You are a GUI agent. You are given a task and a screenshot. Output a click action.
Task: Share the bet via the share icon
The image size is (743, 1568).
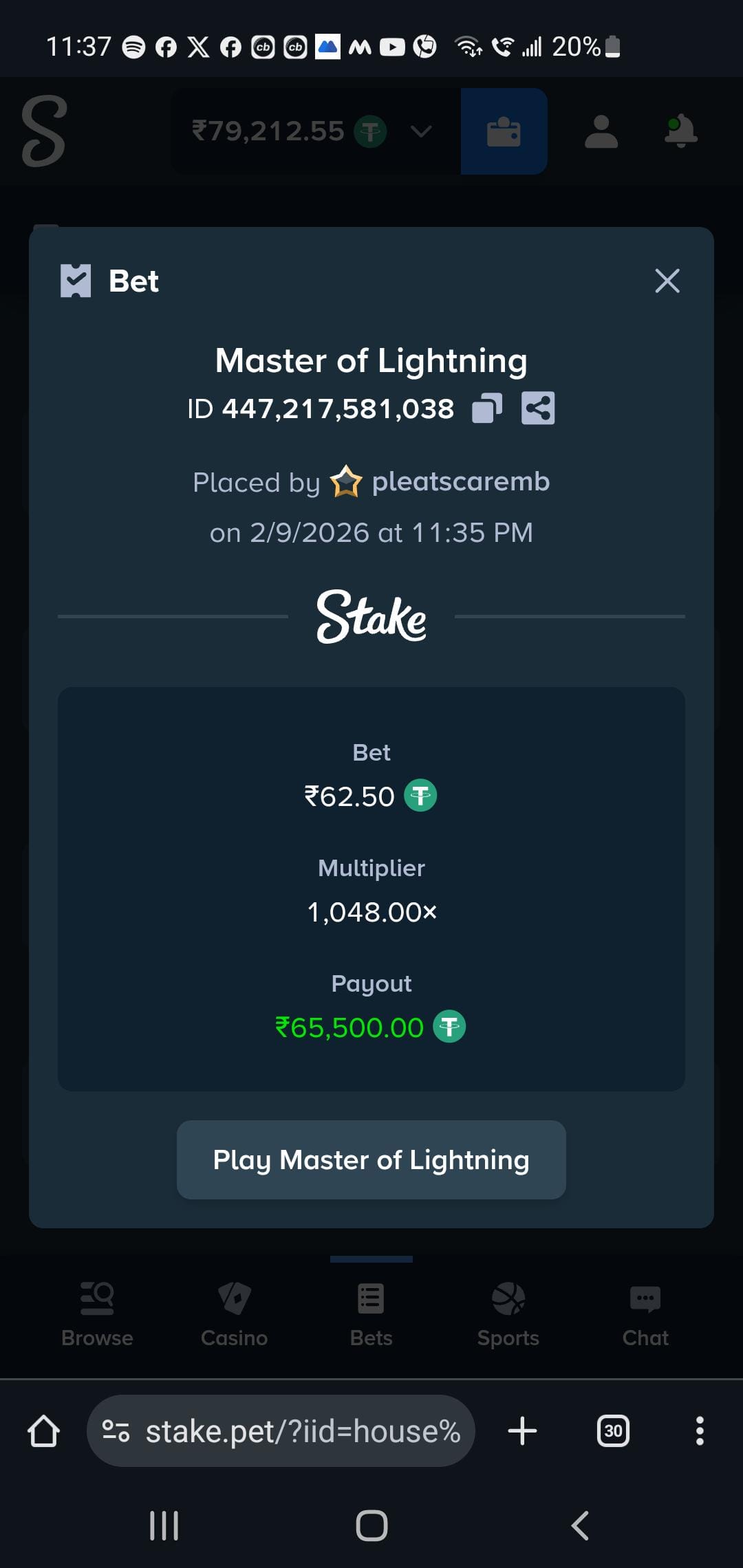coord(539,408)
